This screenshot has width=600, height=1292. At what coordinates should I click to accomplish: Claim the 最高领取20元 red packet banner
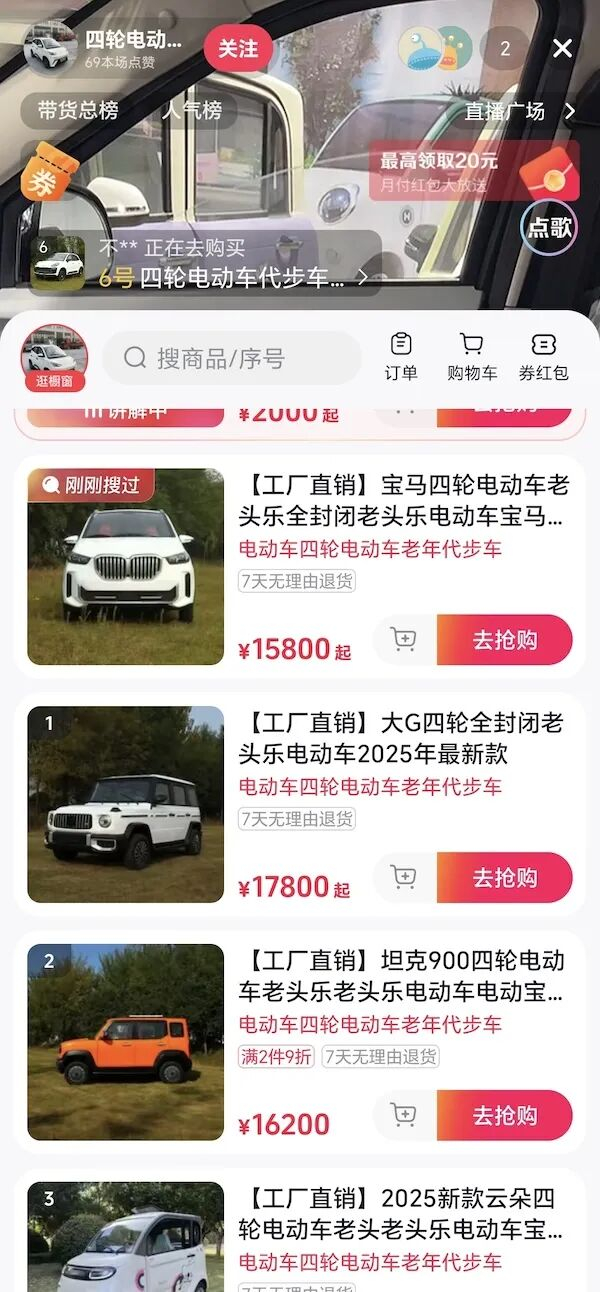coord(473,170)
